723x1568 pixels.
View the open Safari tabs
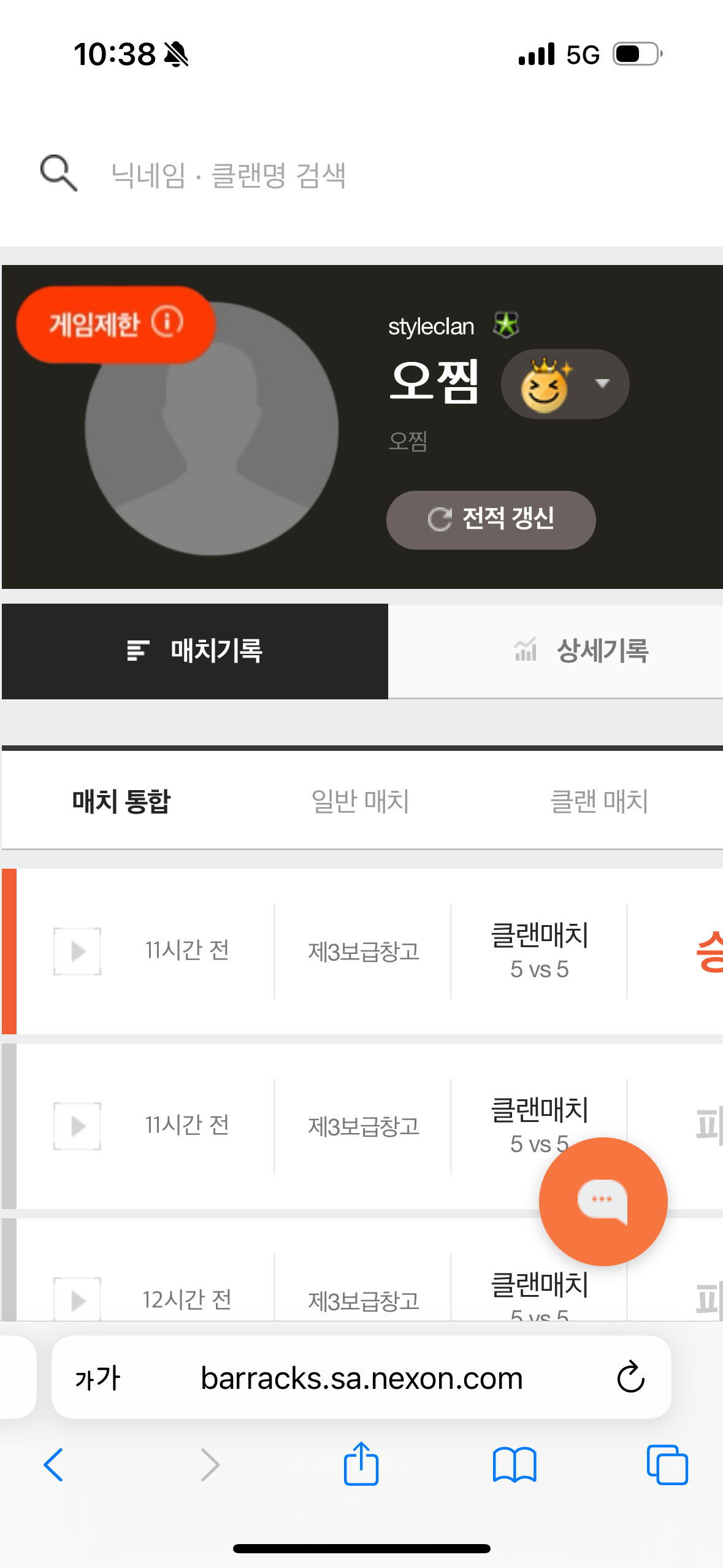tap(667, 1465)
